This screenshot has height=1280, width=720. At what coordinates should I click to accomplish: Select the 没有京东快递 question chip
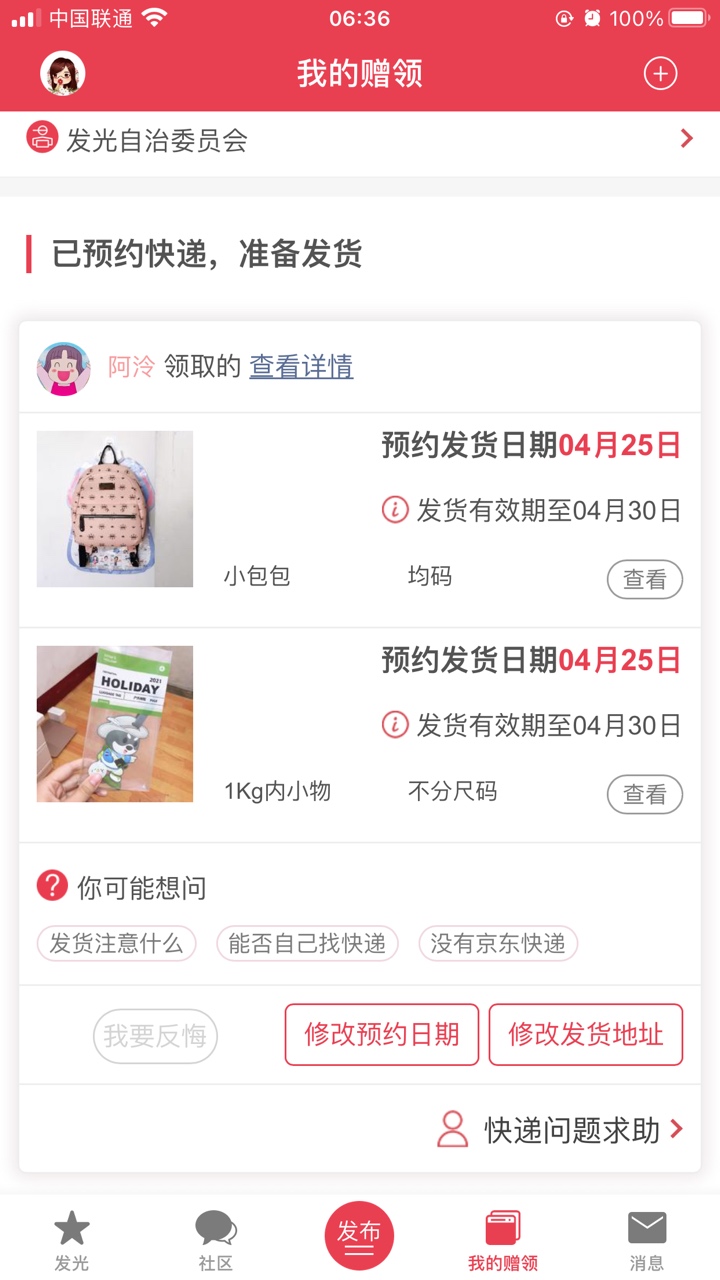pyautogui.click(x=498, y=943)
